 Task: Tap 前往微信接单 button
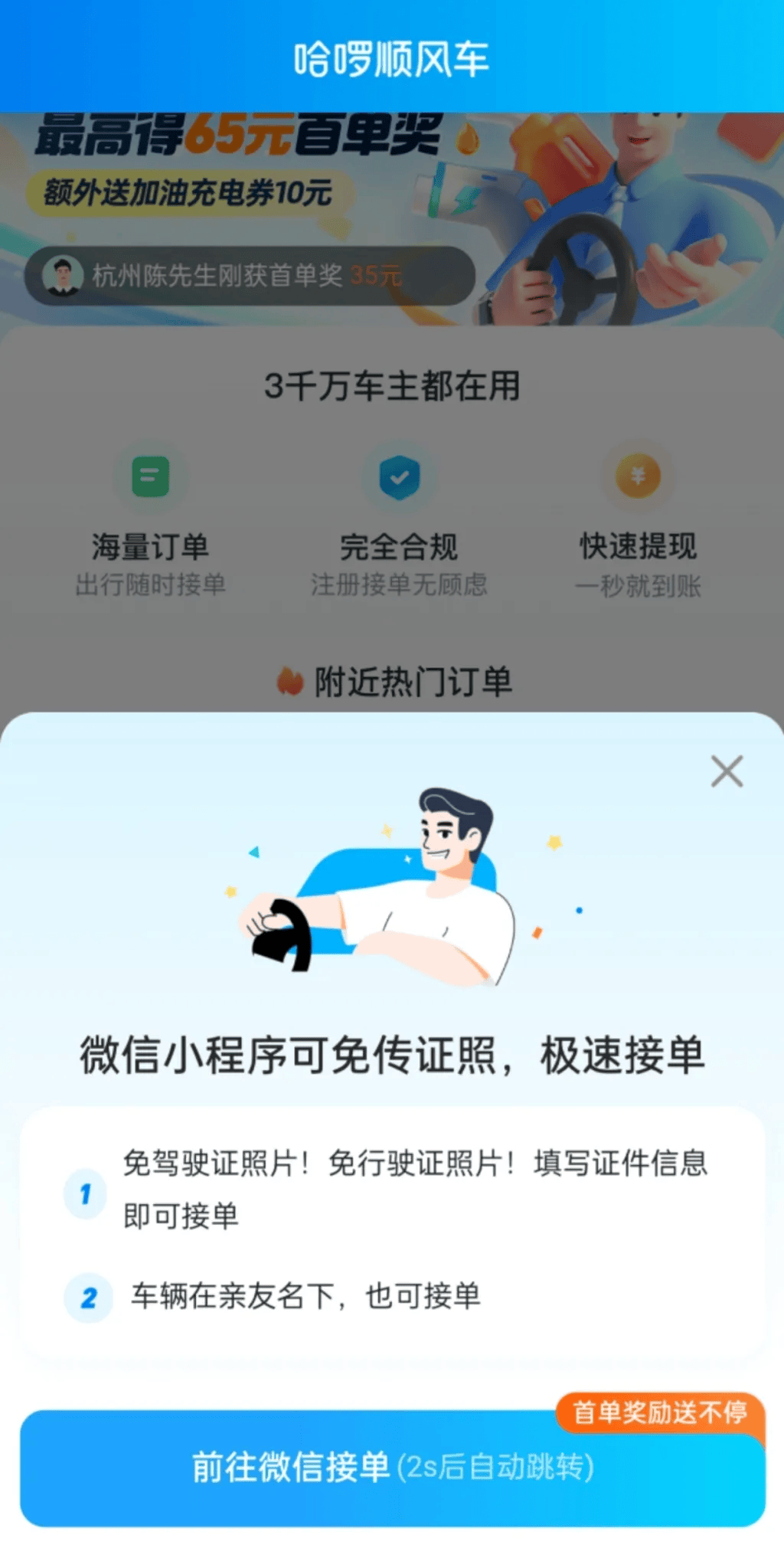(392, 1467)
